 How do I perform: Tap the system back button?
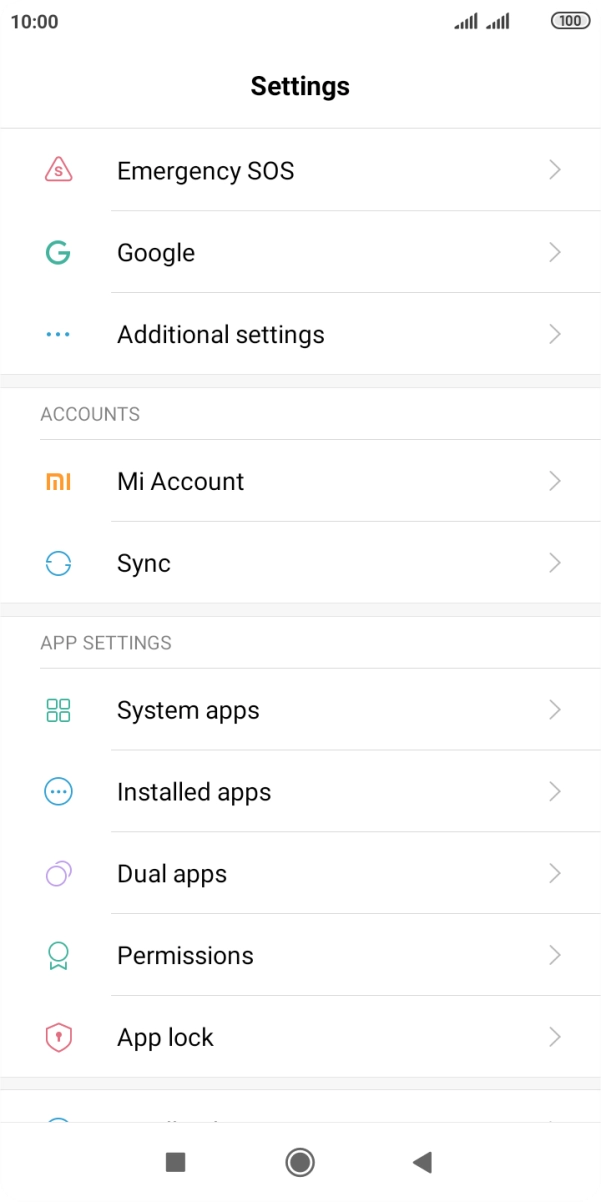click(x=422, y=1162)
